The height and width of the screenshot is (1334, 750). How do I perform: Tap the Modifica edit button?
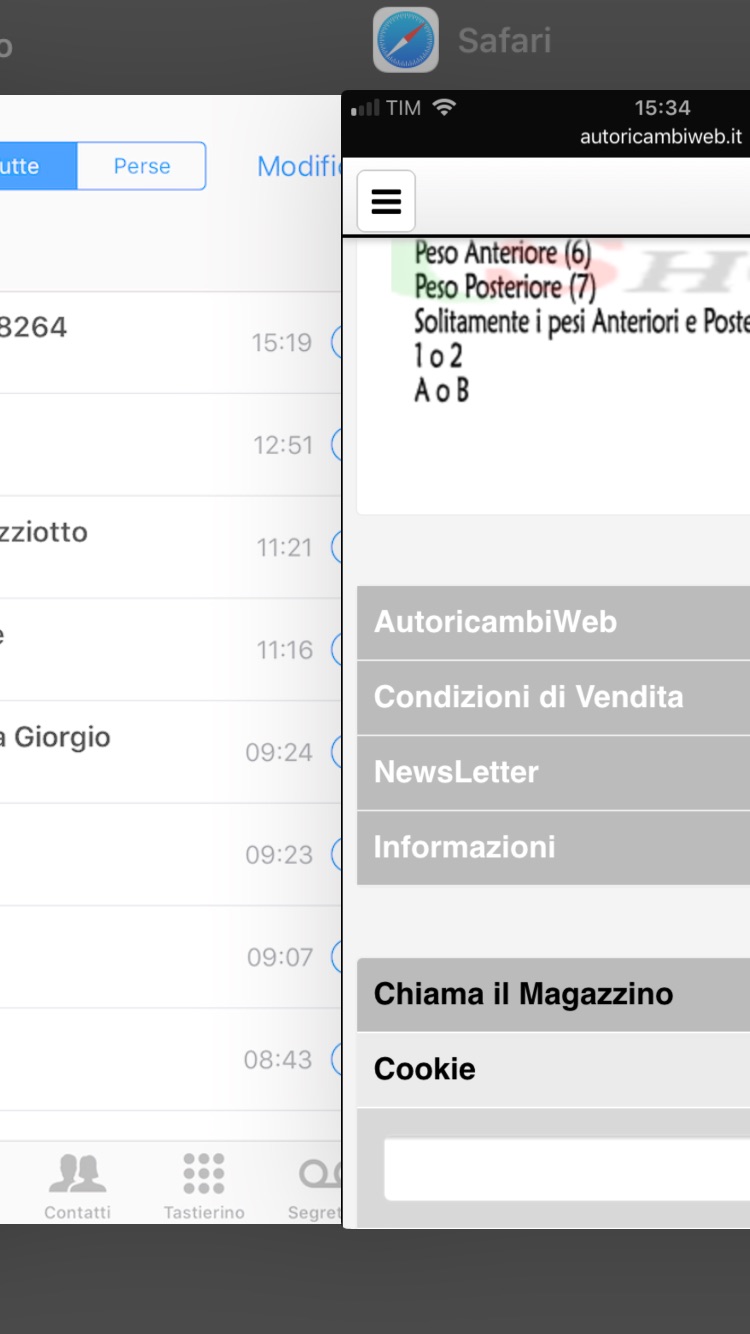pos(299,166)
